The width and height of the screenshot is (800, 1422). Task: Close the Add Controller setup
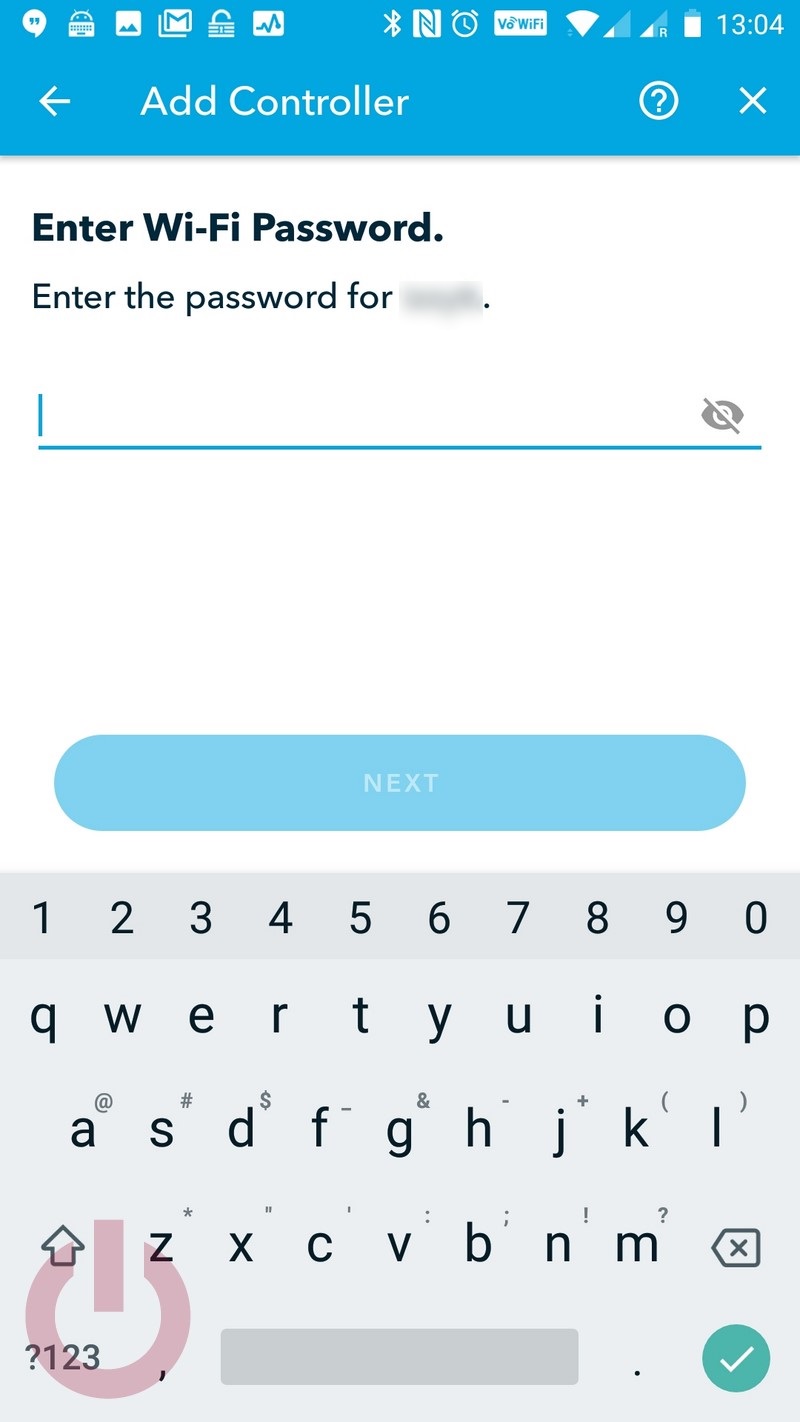coord(752,101)
